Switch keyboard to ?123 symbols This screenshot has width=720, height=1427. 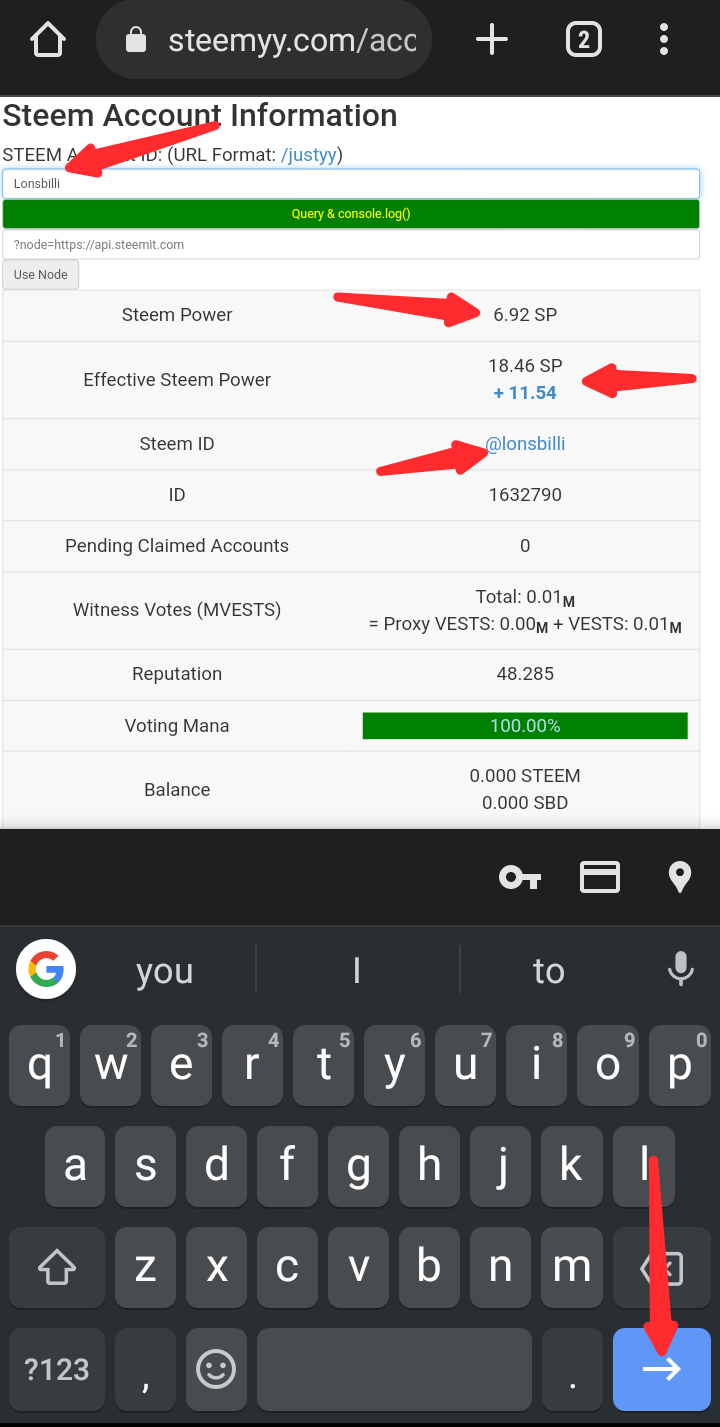pos(57,1369)
